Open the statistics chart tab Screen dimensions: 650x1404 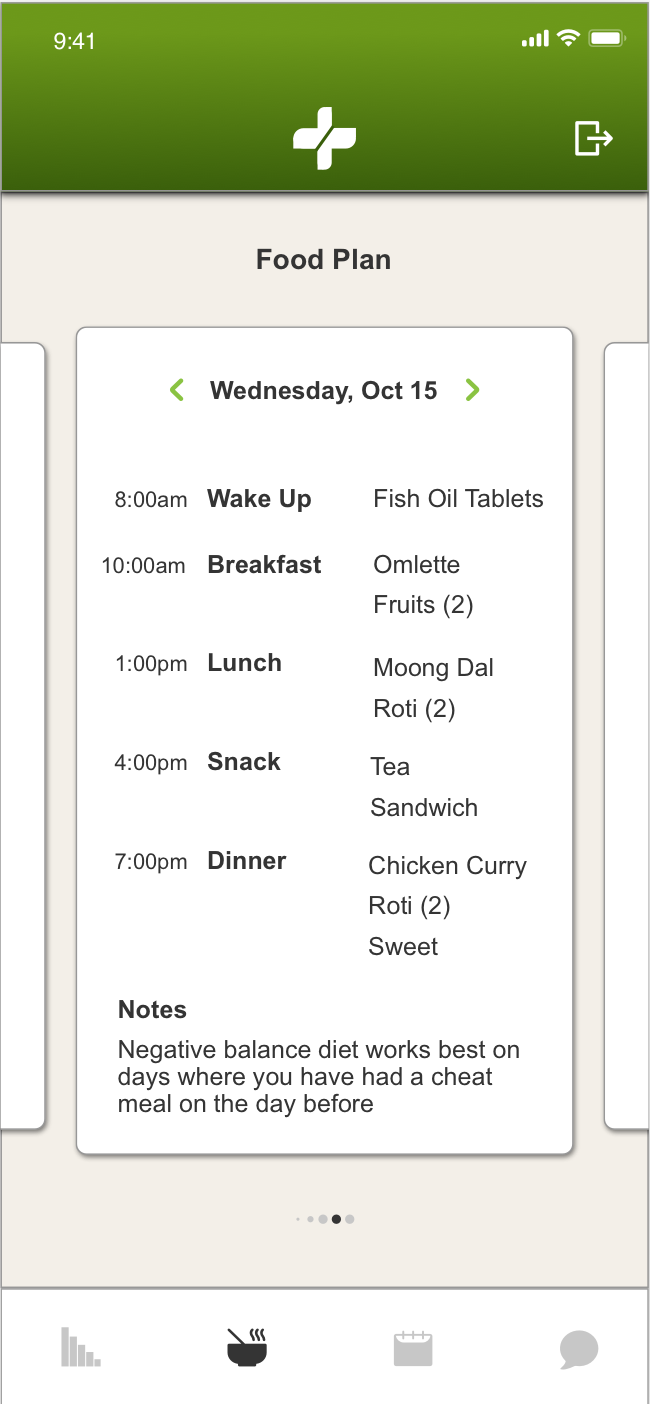coord(80,1347)
